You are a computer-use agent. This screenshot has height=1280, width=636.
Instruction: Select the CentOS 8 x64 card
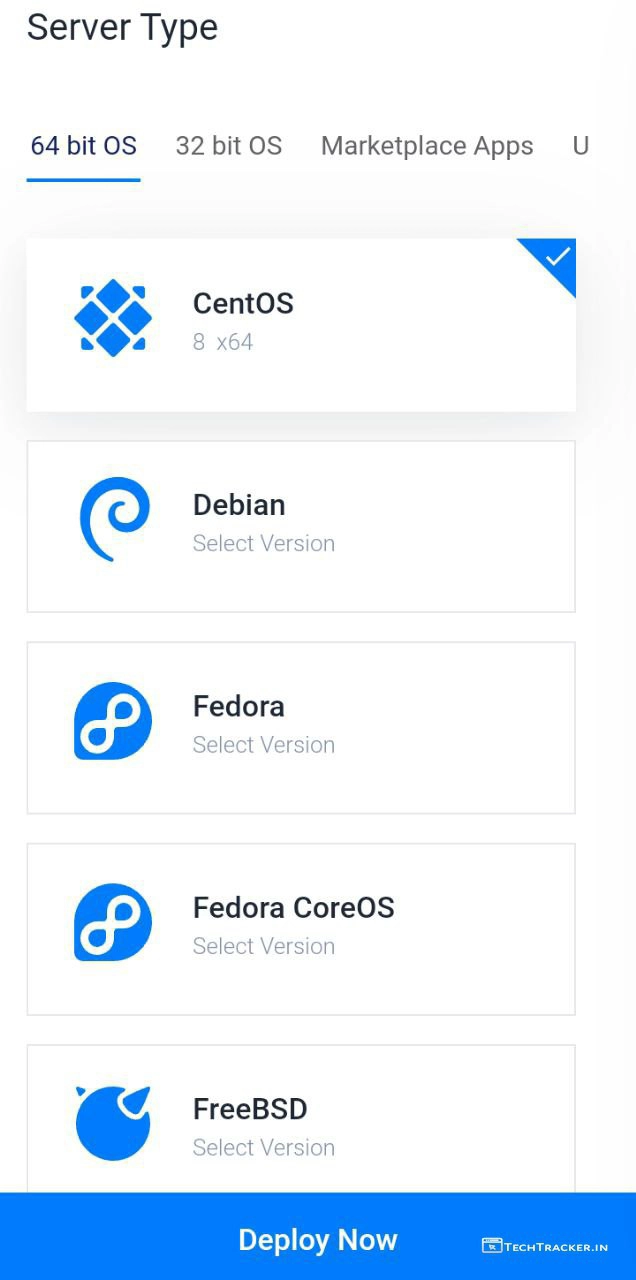[x=300, y=324]
